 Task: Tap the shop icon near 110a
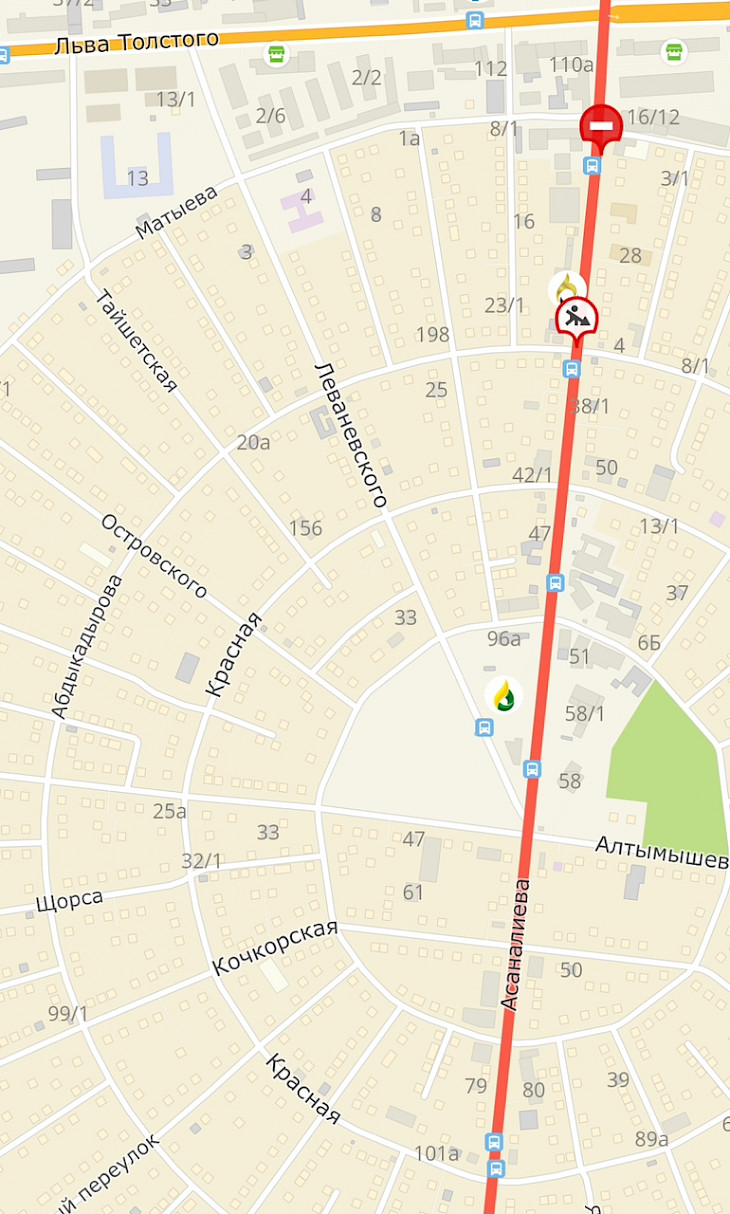(674, 50)
